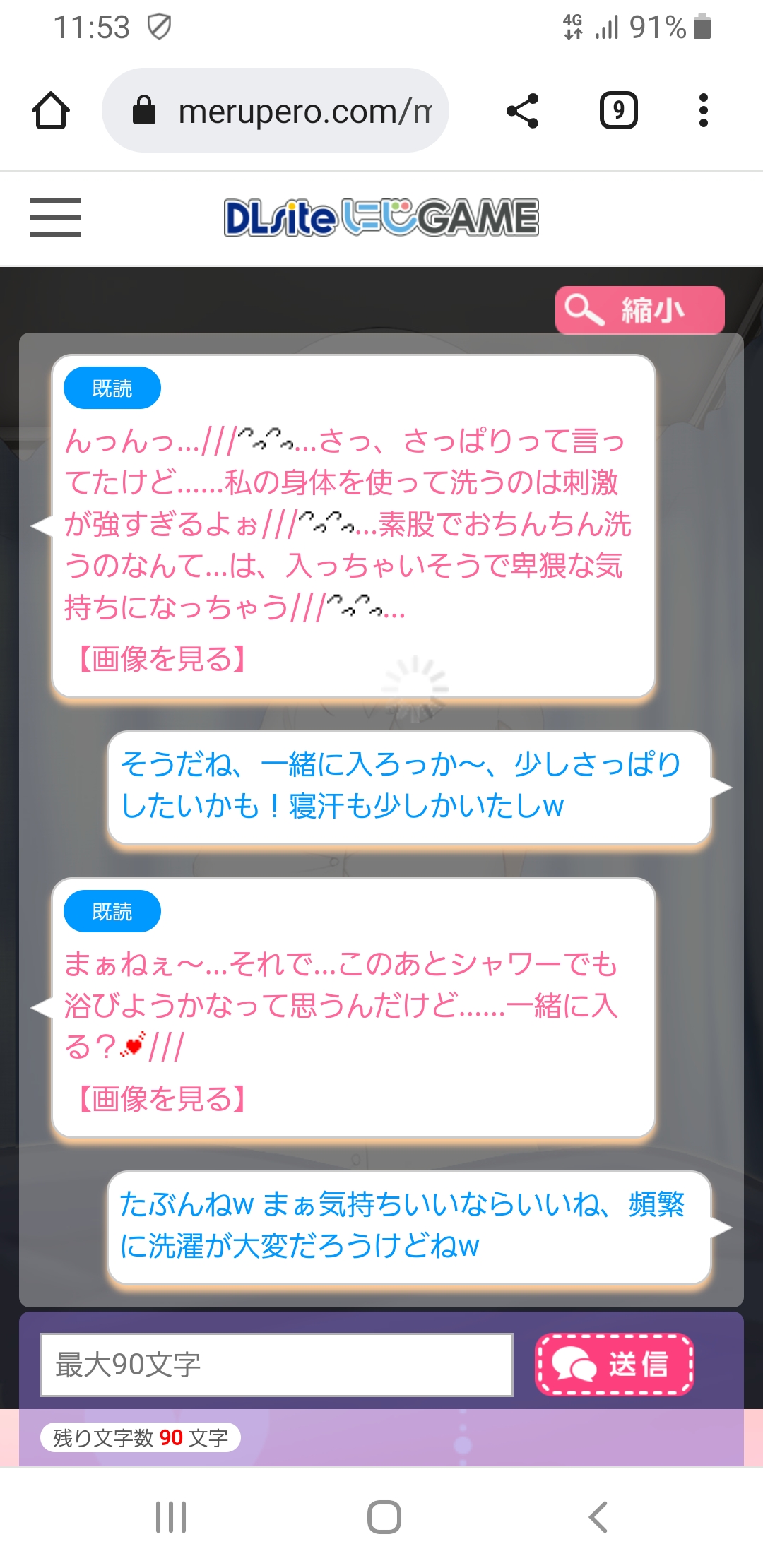Focus the 最大90文字 message field
This screenshot has height=1568, width=763.
(277, 1365)
